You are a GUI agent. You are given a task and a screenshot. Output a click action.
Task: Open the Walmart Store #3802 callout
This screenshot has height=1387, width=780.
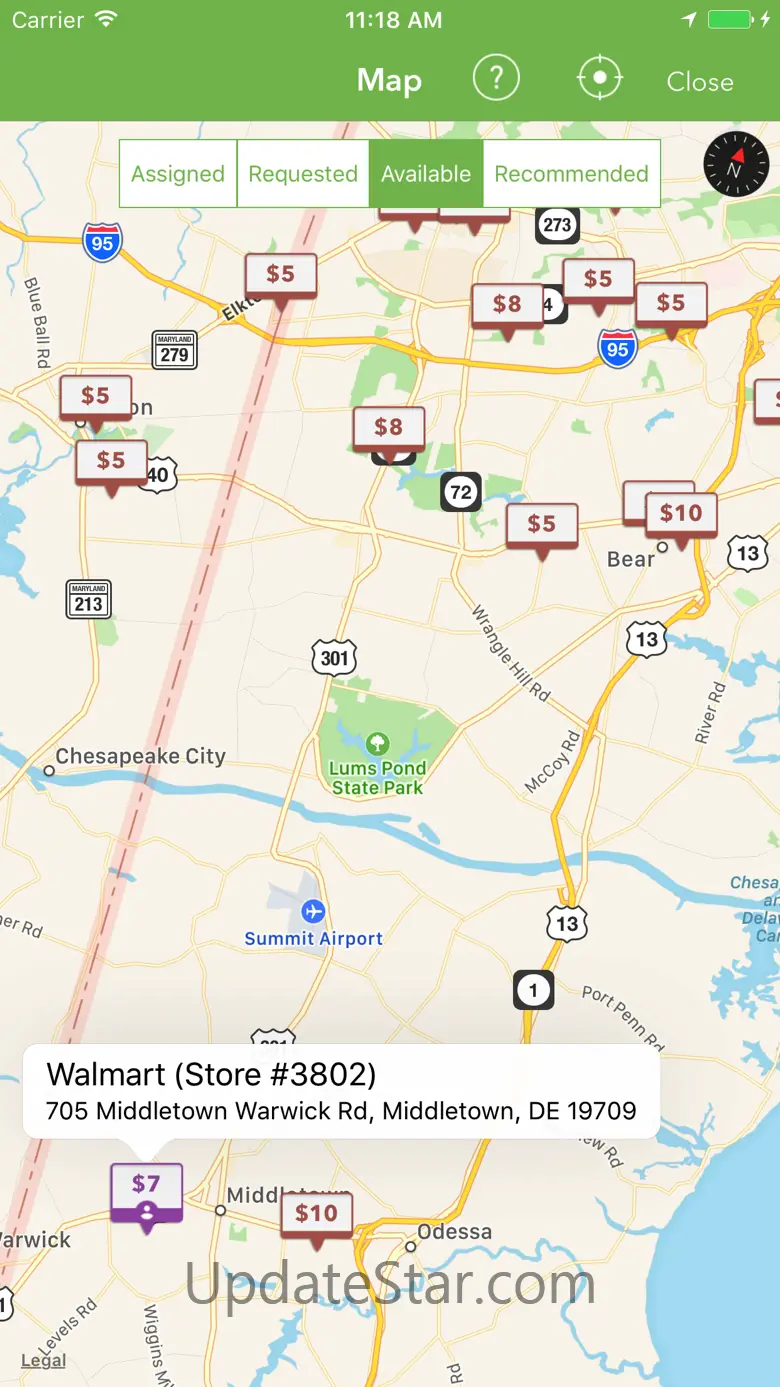click(x=341, y=1091)
